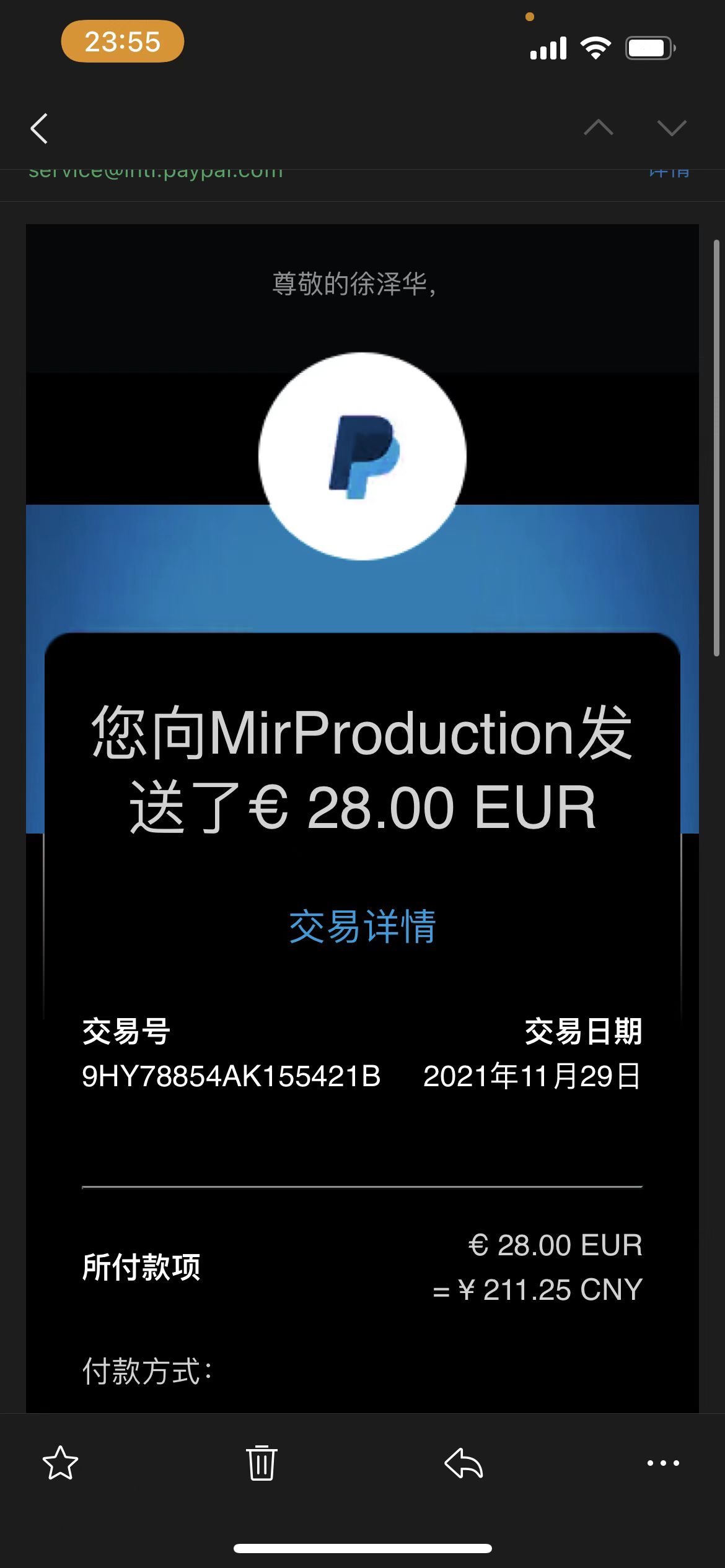
Task: Star this PayPal email
Action: [x=60, y=1463]
